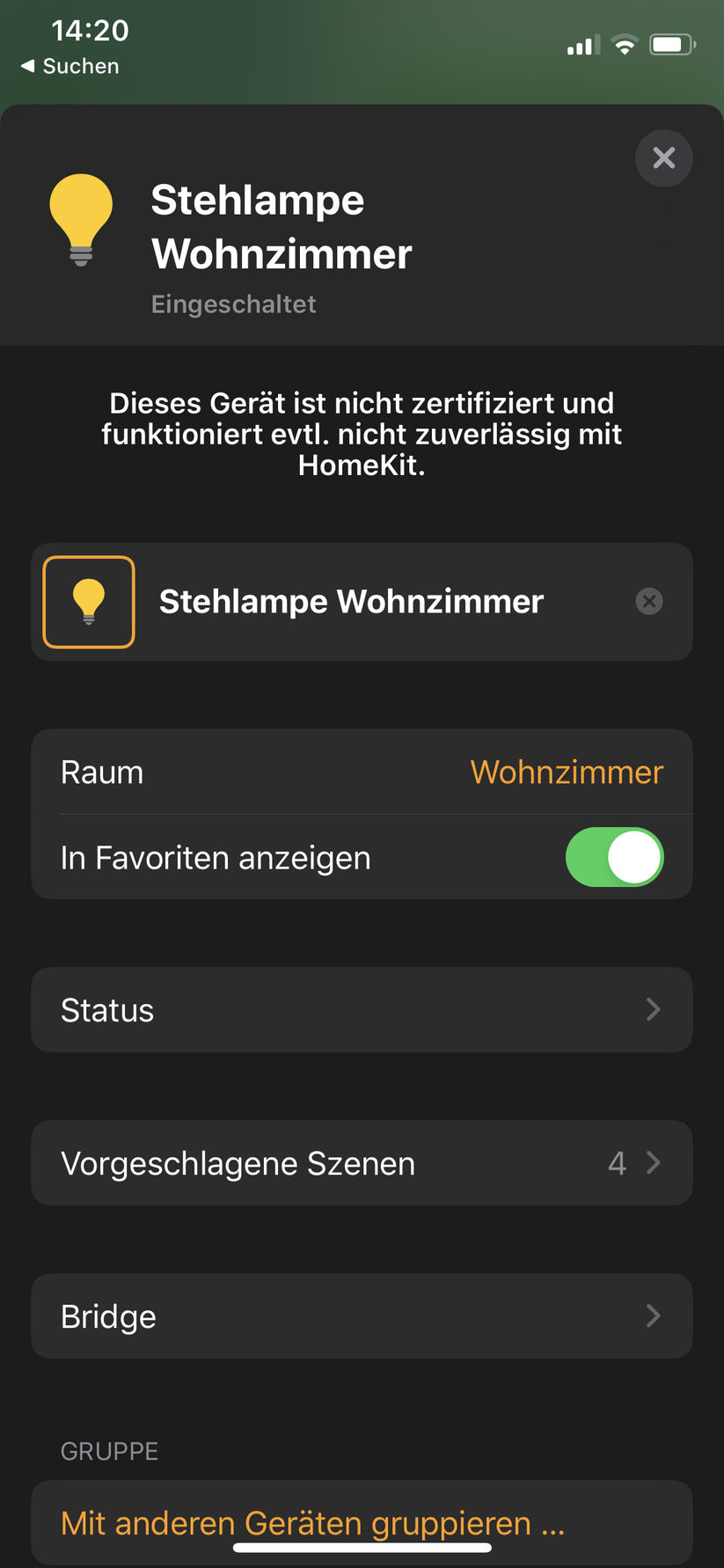Select the Wohnzimmer room value
This screenshot has height=1568, width=724.
coord(566,772)
